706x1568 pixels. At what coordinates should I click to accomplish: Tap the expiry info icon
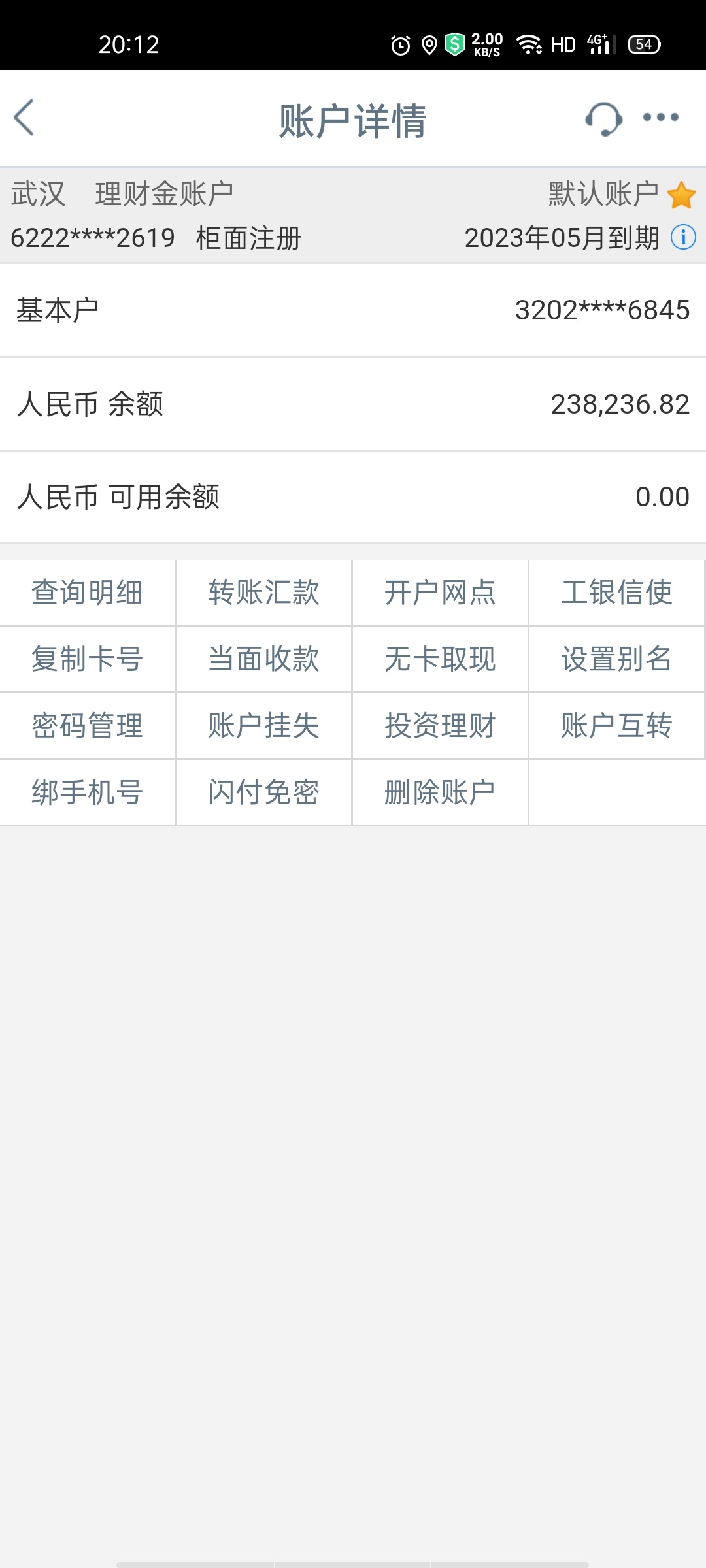(x=683, y=237)
